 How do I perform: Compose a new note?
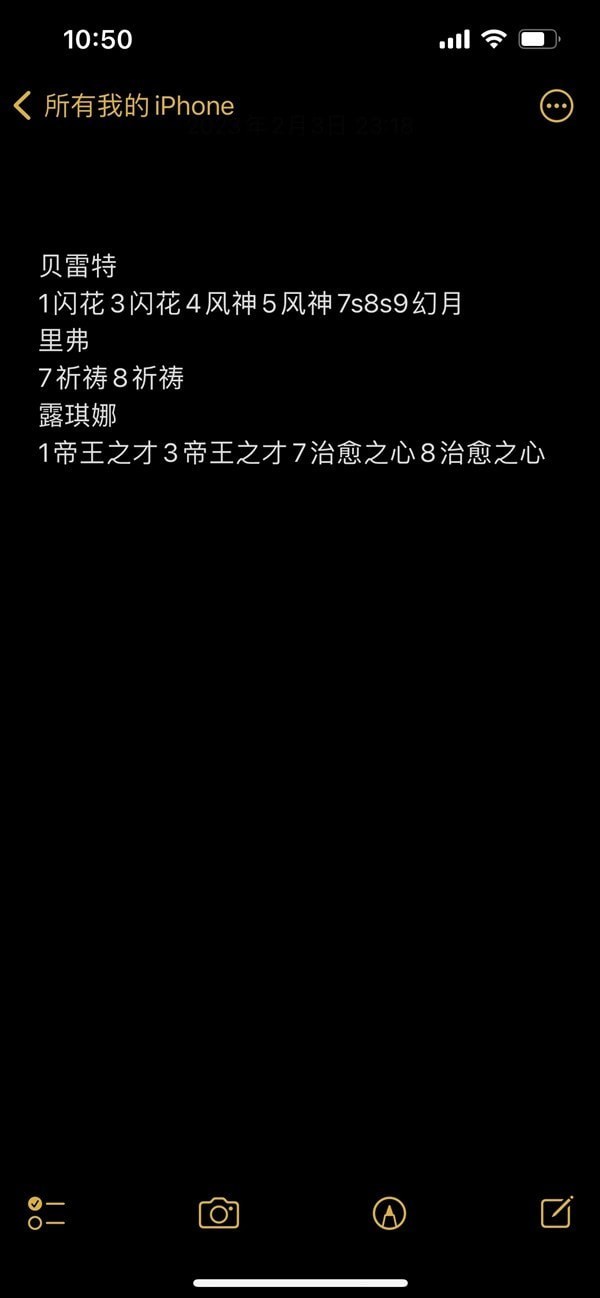[x=556, y=1212]
